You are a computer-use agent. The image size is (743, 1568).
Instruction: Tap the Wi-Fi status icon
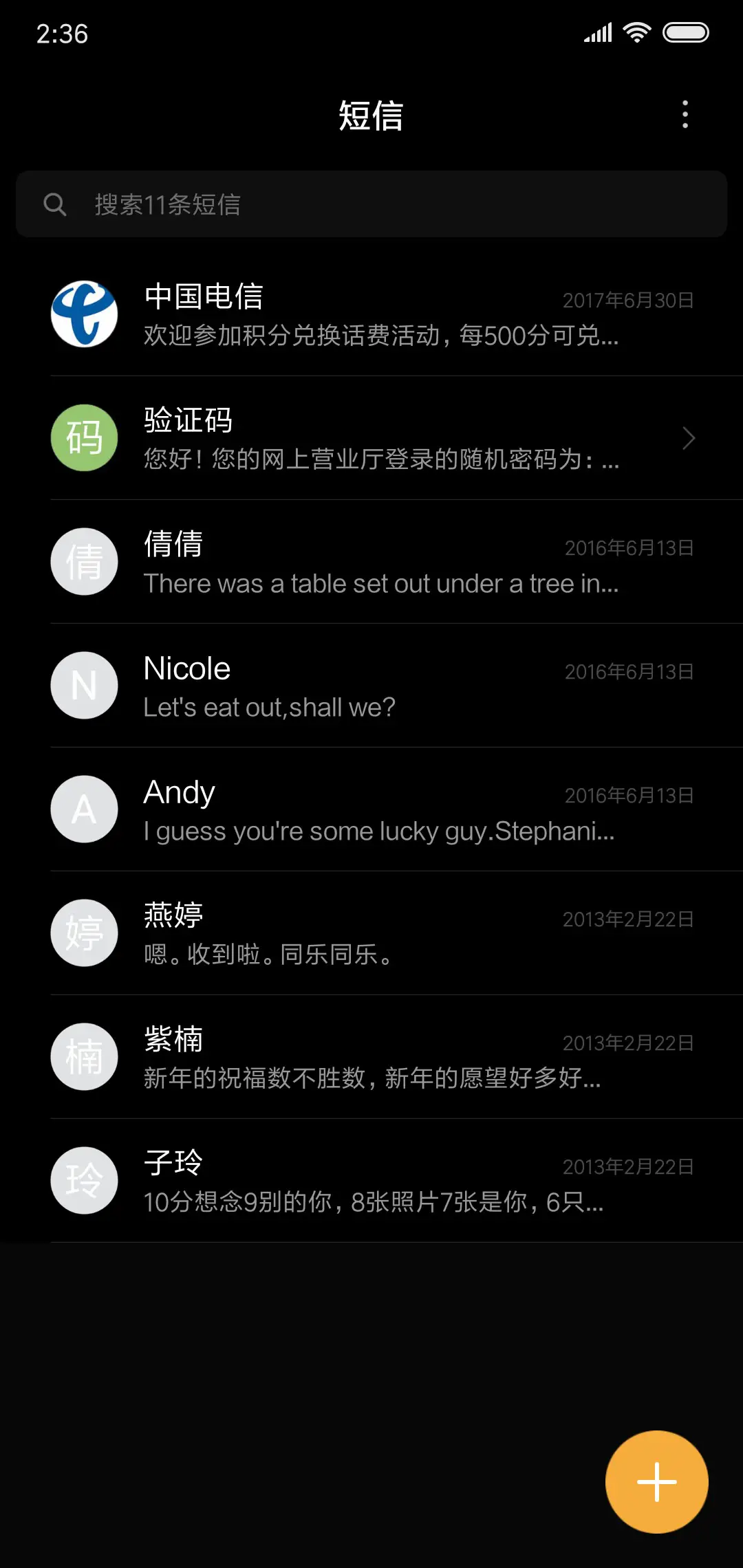click(x=636, y=32)
